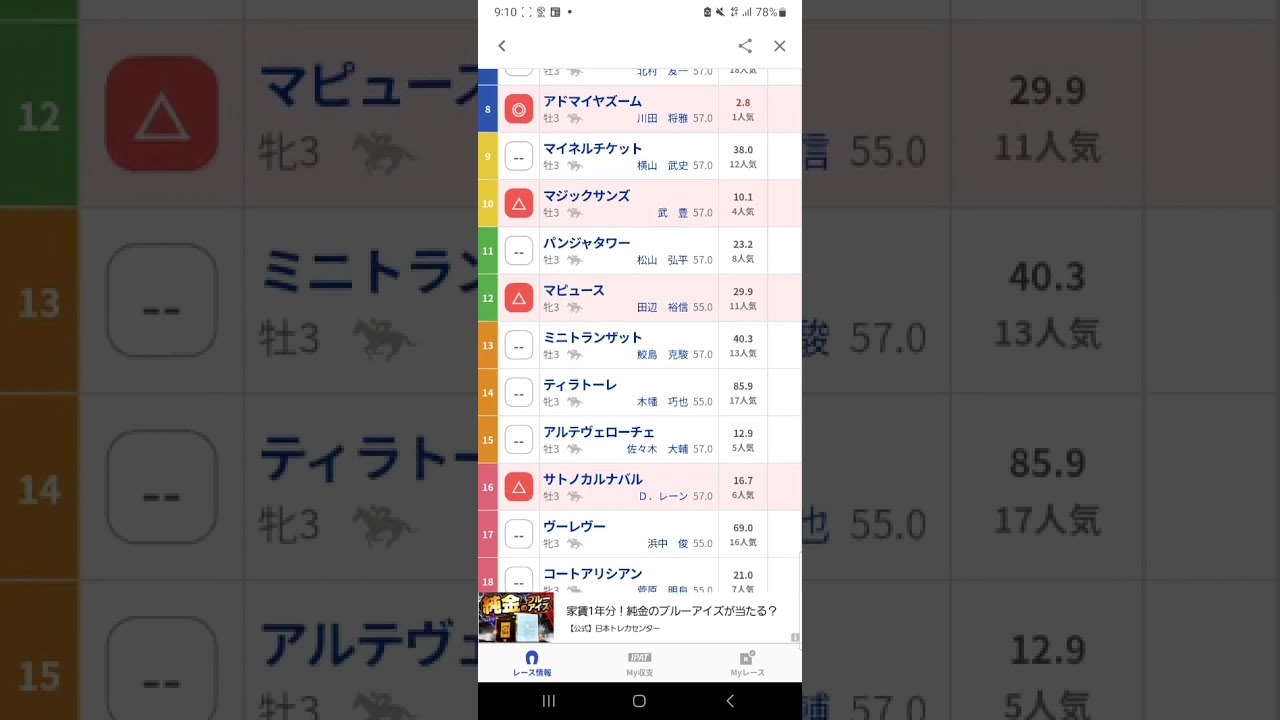Open horse パンジャタワー details

pos(586,243)
